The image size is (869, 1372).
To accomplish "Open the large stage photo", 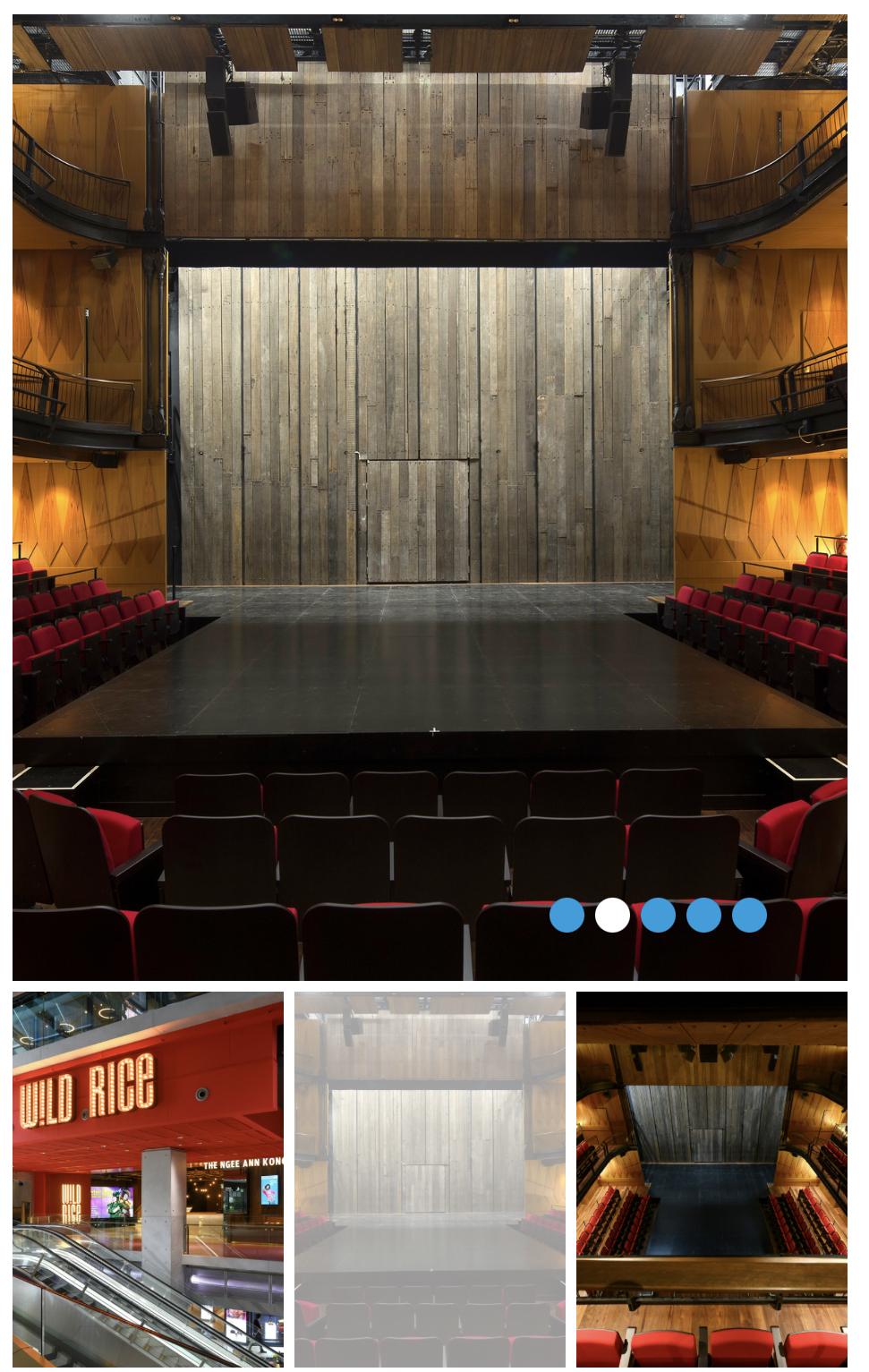I will (430, 447).
